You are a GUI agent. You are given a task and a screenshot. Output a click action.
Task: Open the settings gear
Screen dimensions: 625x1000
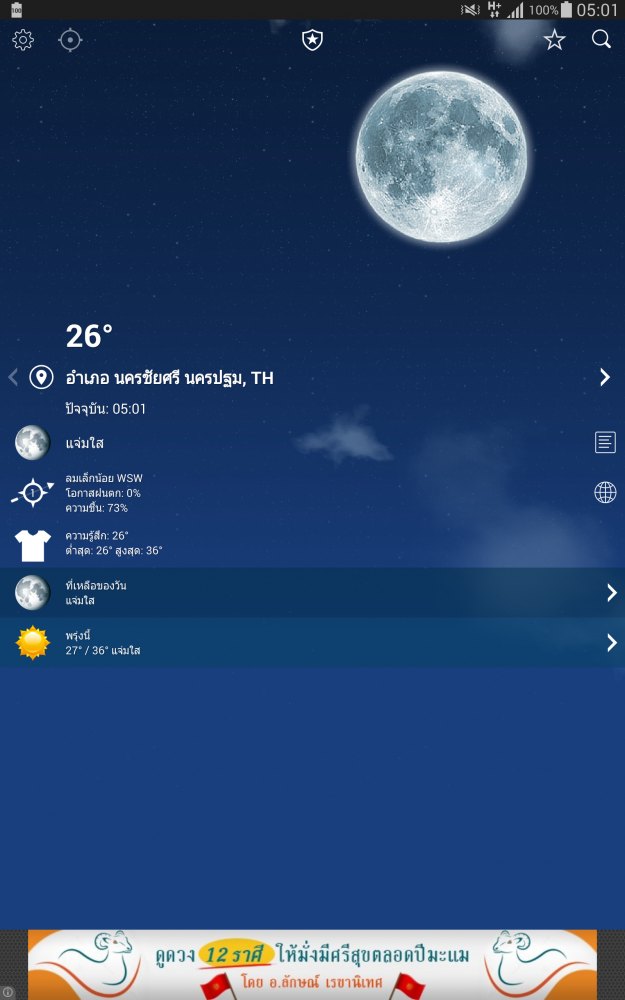pyautogui.click(x=23, y=40)
